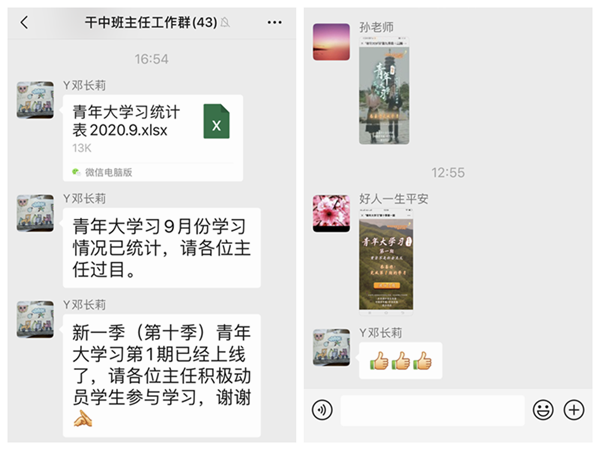Open the plus attachment menu

coord(574,409)
